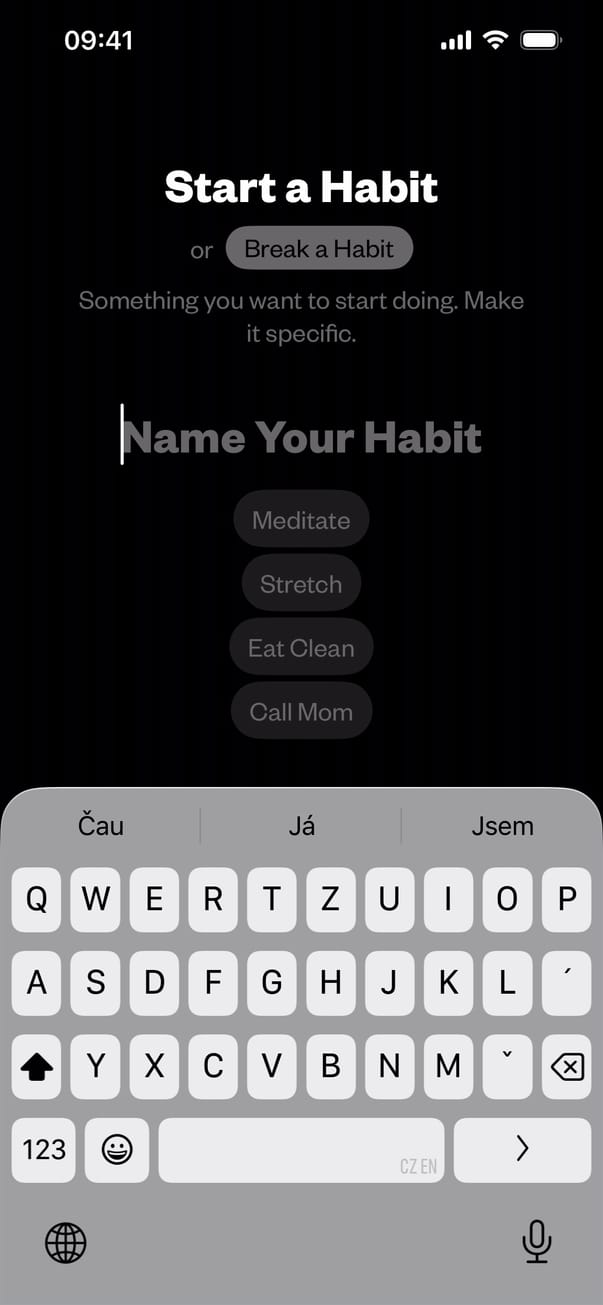The height and width of the screenshot is (1305, 603).
Task: Select the Stretch suggestion
Action: (301, 584)
